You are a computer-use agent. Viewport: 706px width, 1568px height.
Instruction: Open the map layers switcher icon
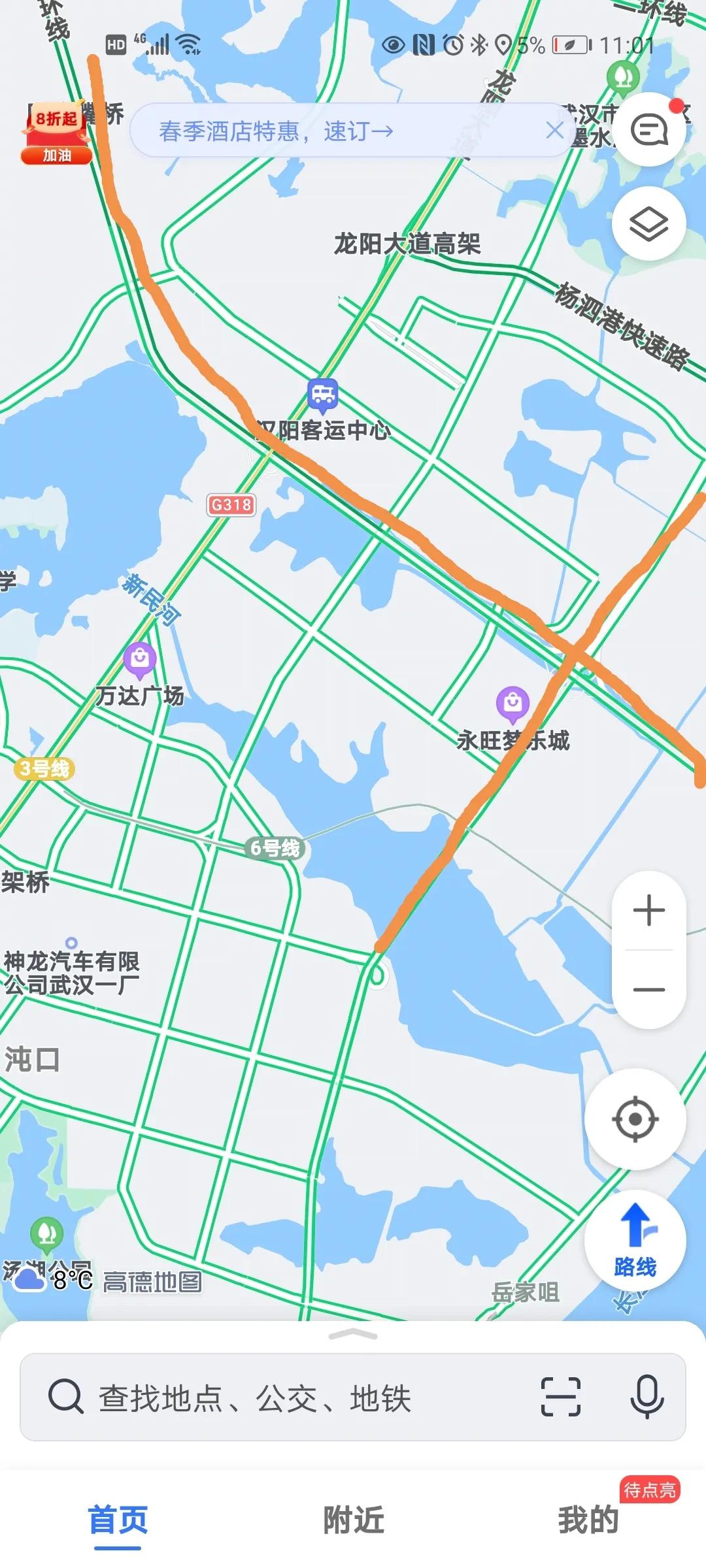click(x=649, y=225)
